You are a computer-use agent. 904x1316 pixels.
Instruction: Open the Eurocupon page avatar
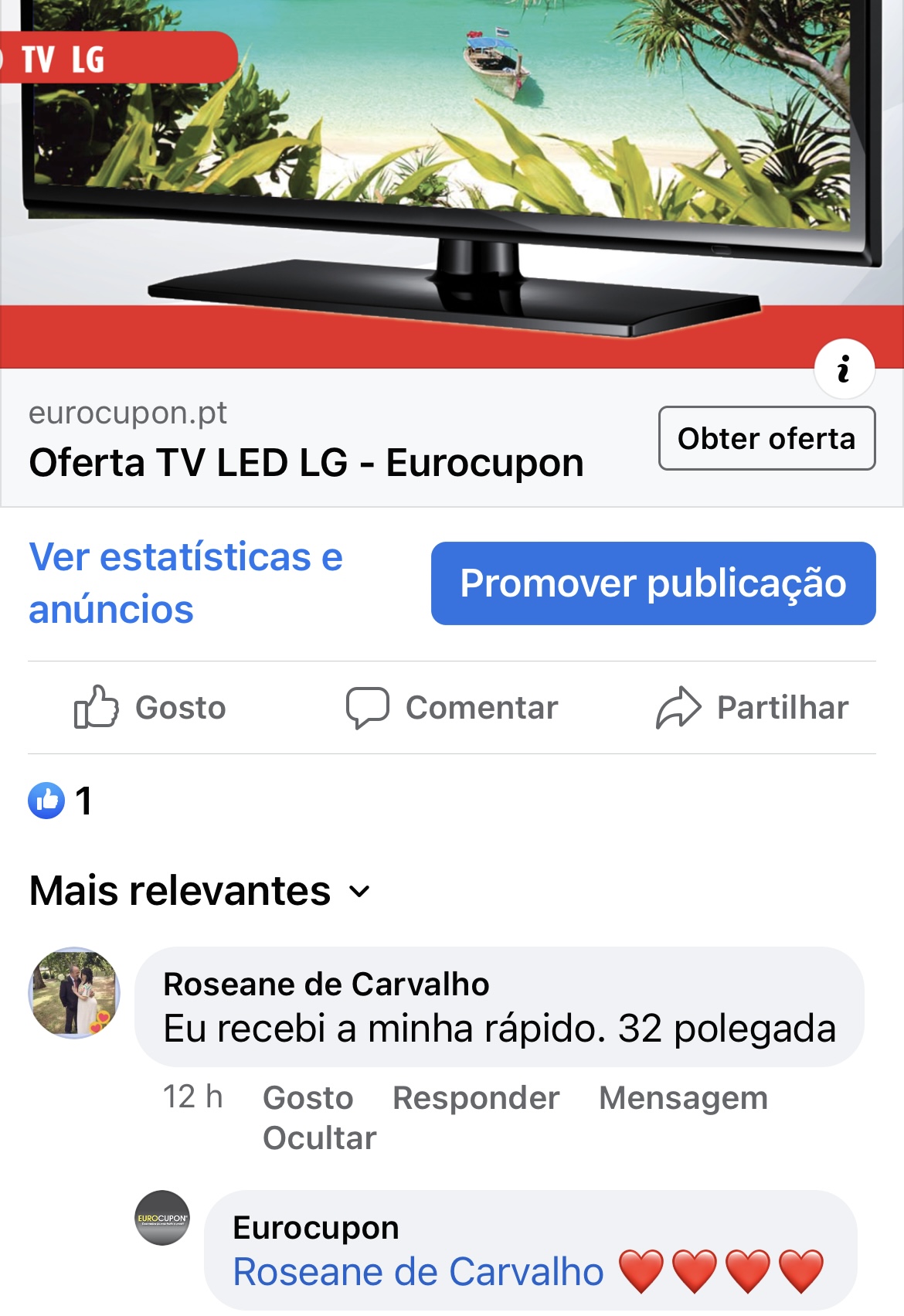tap(162, 1218)
